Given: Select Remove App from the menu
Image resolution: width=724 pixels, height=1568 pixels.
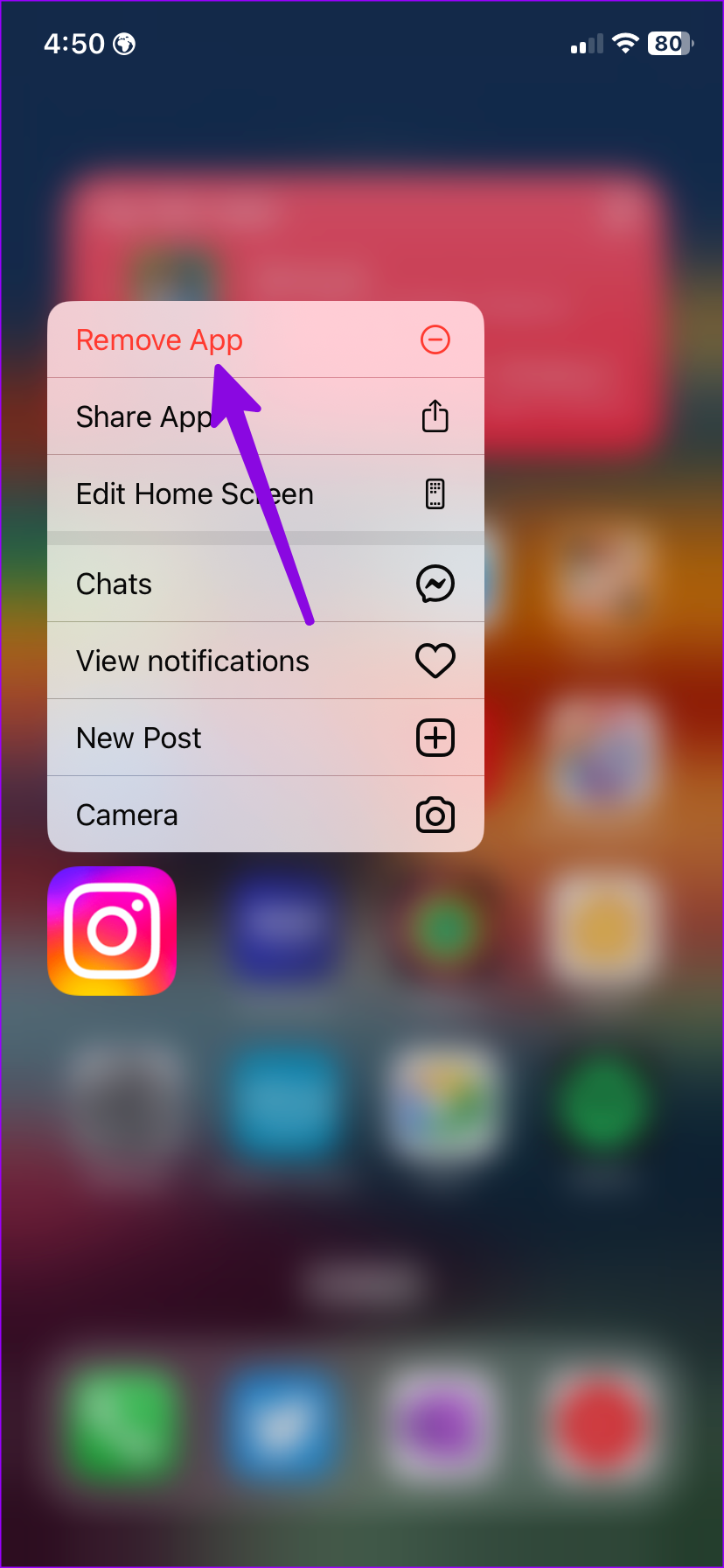Looking at the screenshot, I should click(159, 339).
